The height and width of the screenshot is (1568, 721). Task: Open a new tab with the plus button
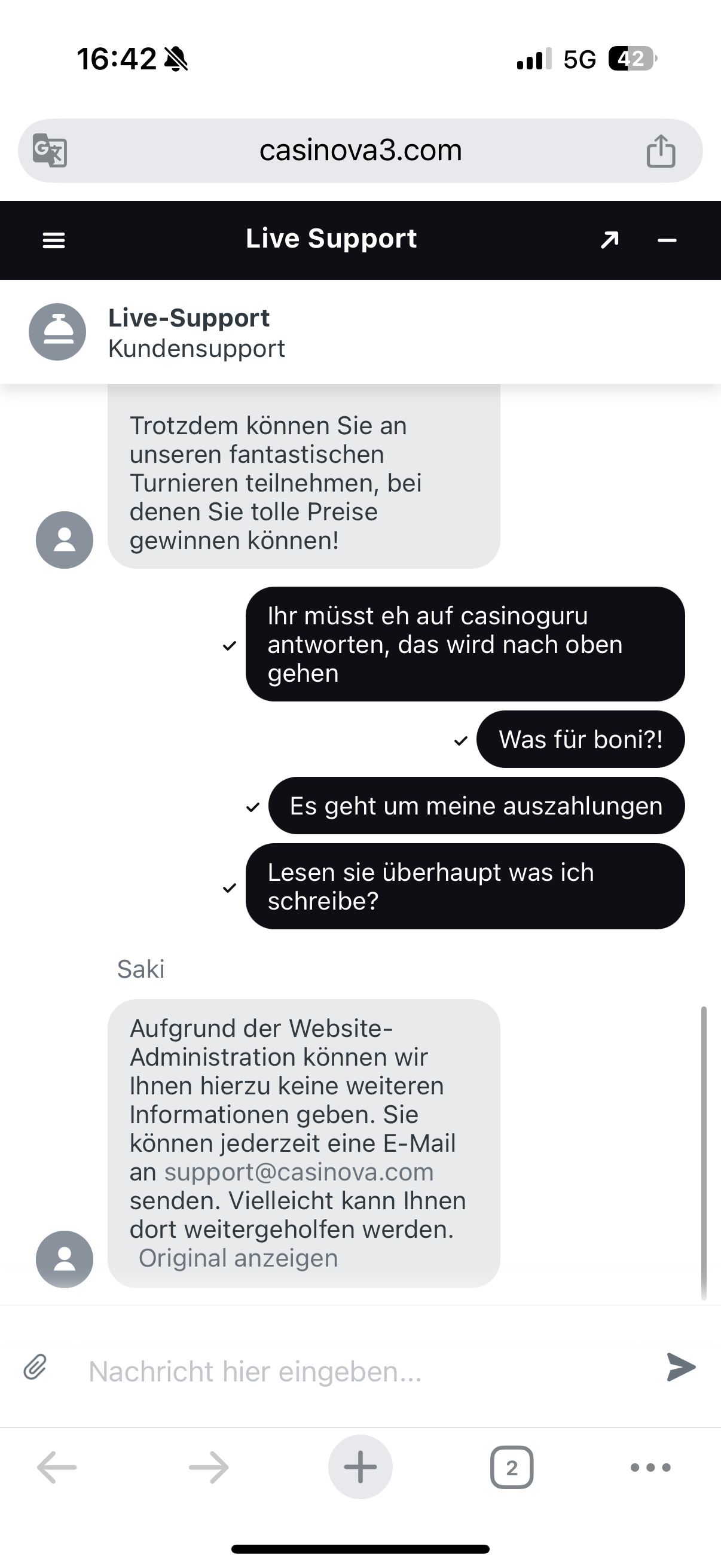point(360,1467)
